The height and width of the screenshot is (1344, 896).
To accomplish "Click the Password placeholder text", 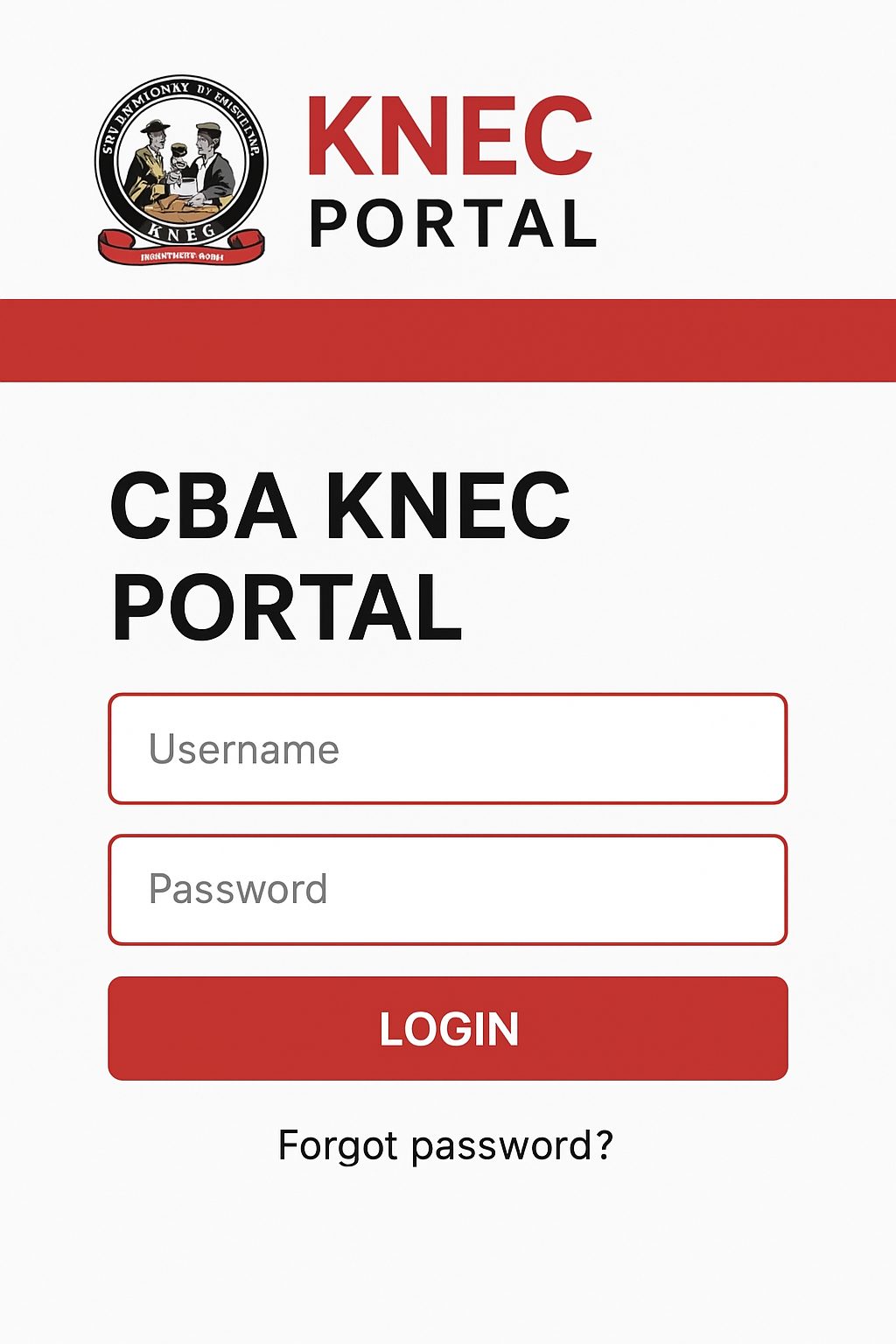I will (236, 888).
